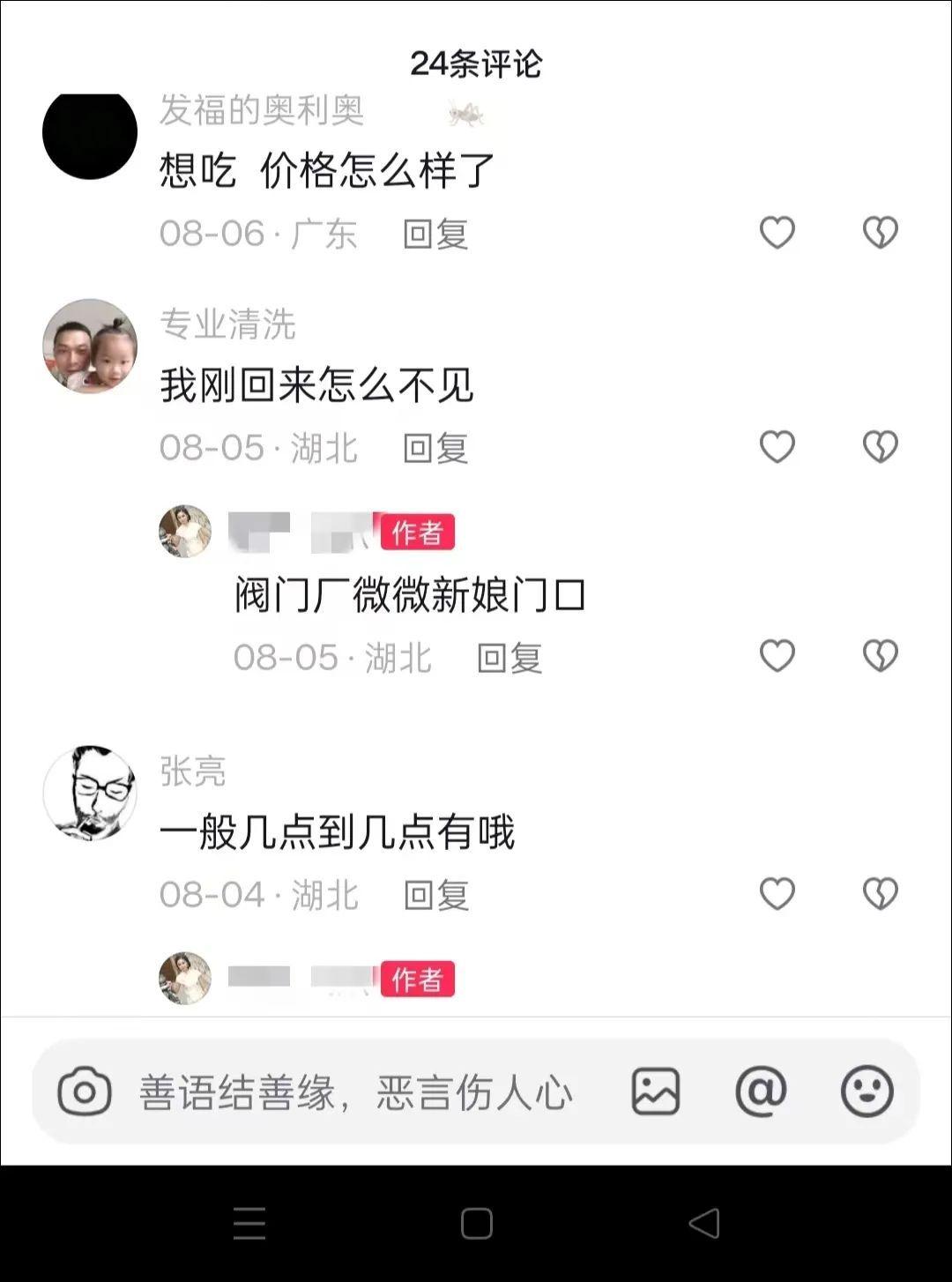Like 张亮's comment
Screen dimensions: 952x1282
click(777, 894)
